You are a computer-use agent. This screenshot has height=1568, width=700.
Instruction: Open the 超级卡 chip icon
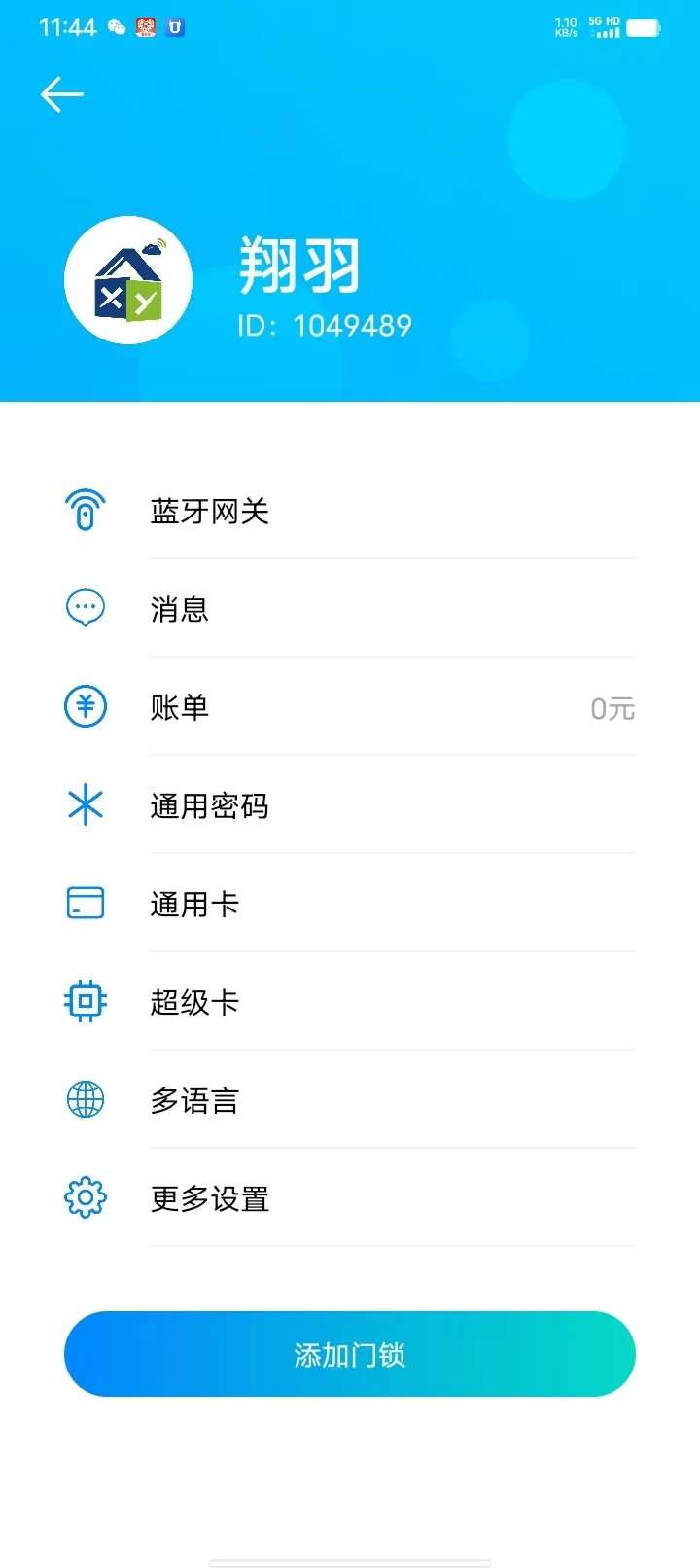click(86, 1001)
